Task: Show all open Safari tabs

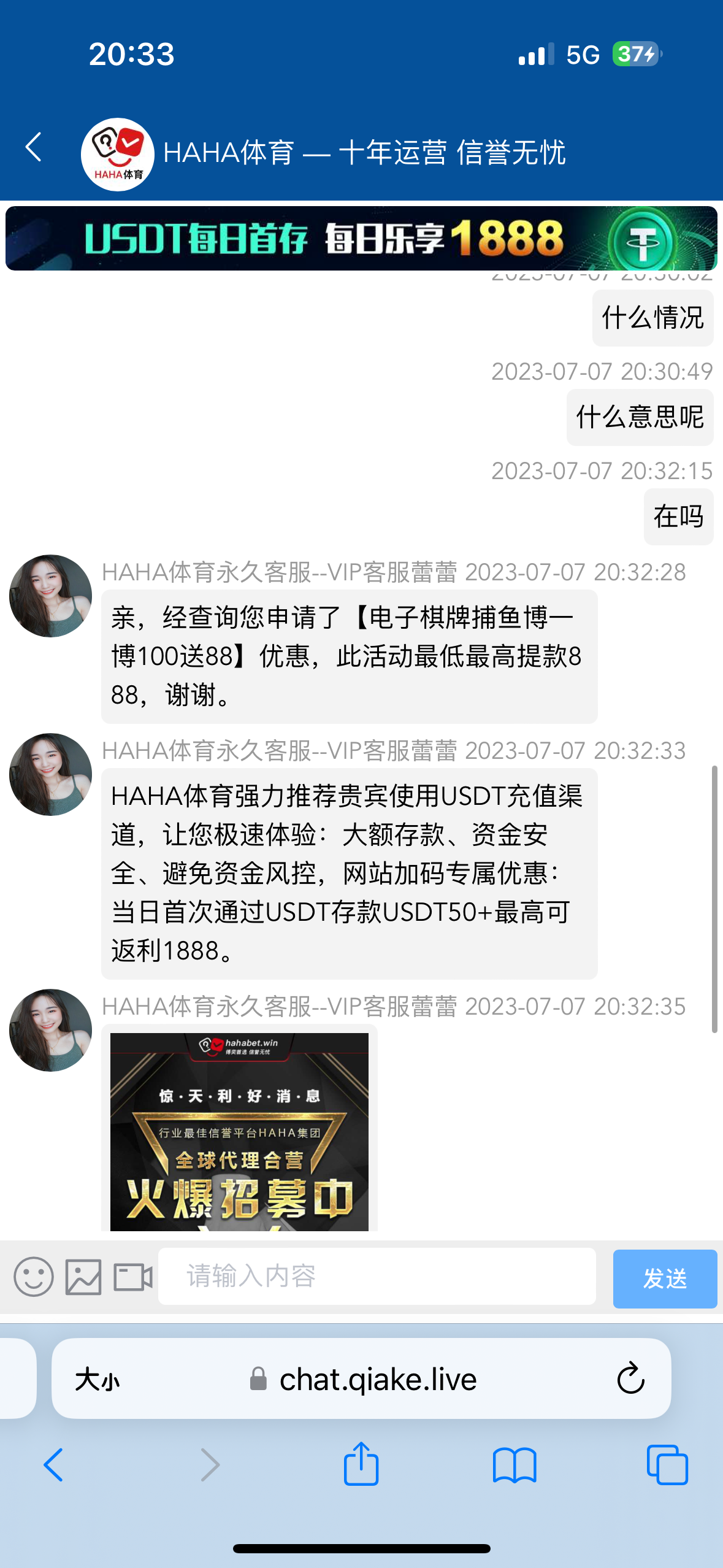Action: (667, 1465)
